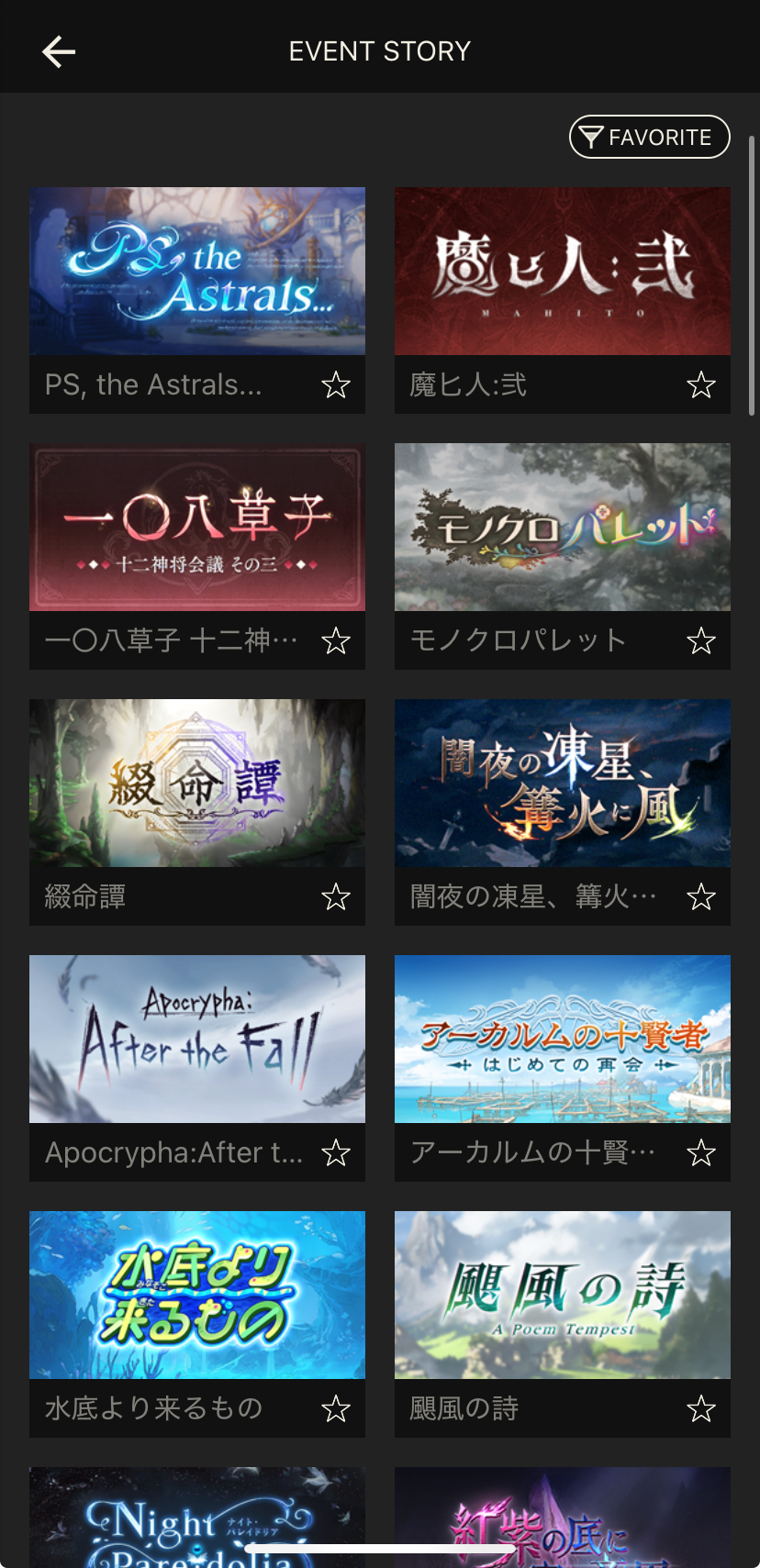Star the Apocrypha:After the Fall story
This screenshot has height=1568, width=760.
tap(336, 1153)
